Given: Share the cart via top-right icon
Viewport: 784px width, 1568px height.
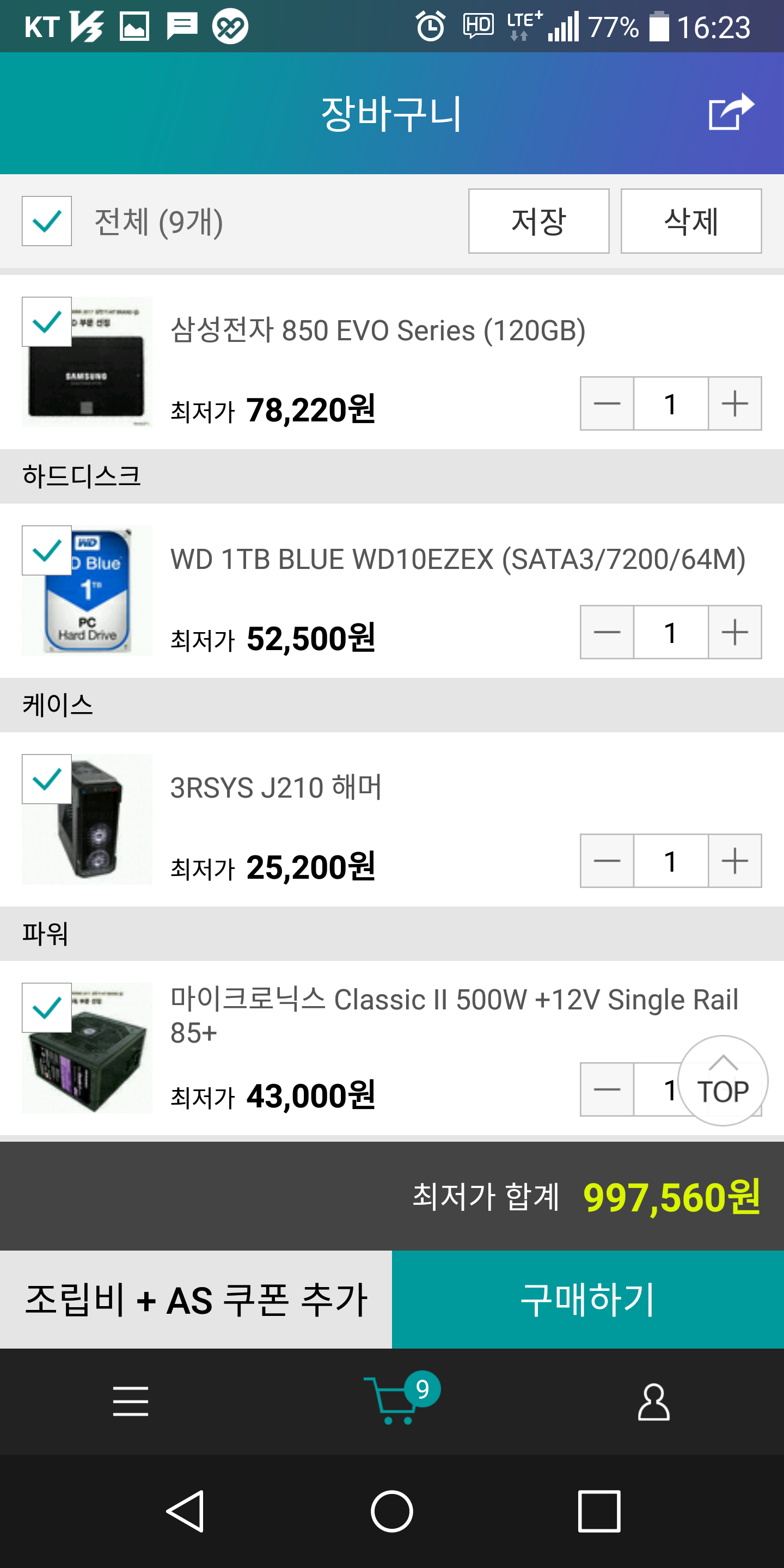Looking at the screenshot, I should coord(731,112).
